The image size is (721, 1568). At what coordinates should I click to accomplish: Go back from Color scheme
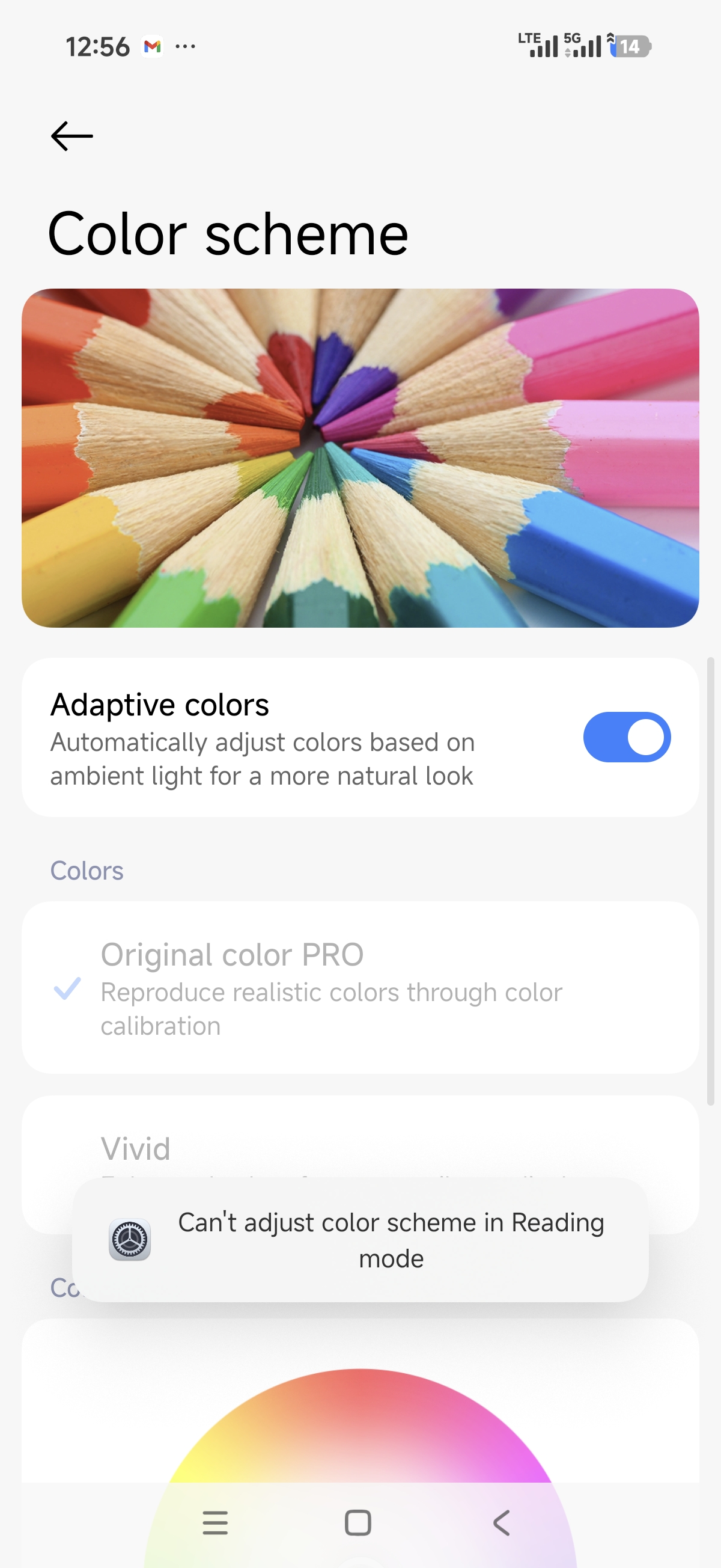coord(71,136)
